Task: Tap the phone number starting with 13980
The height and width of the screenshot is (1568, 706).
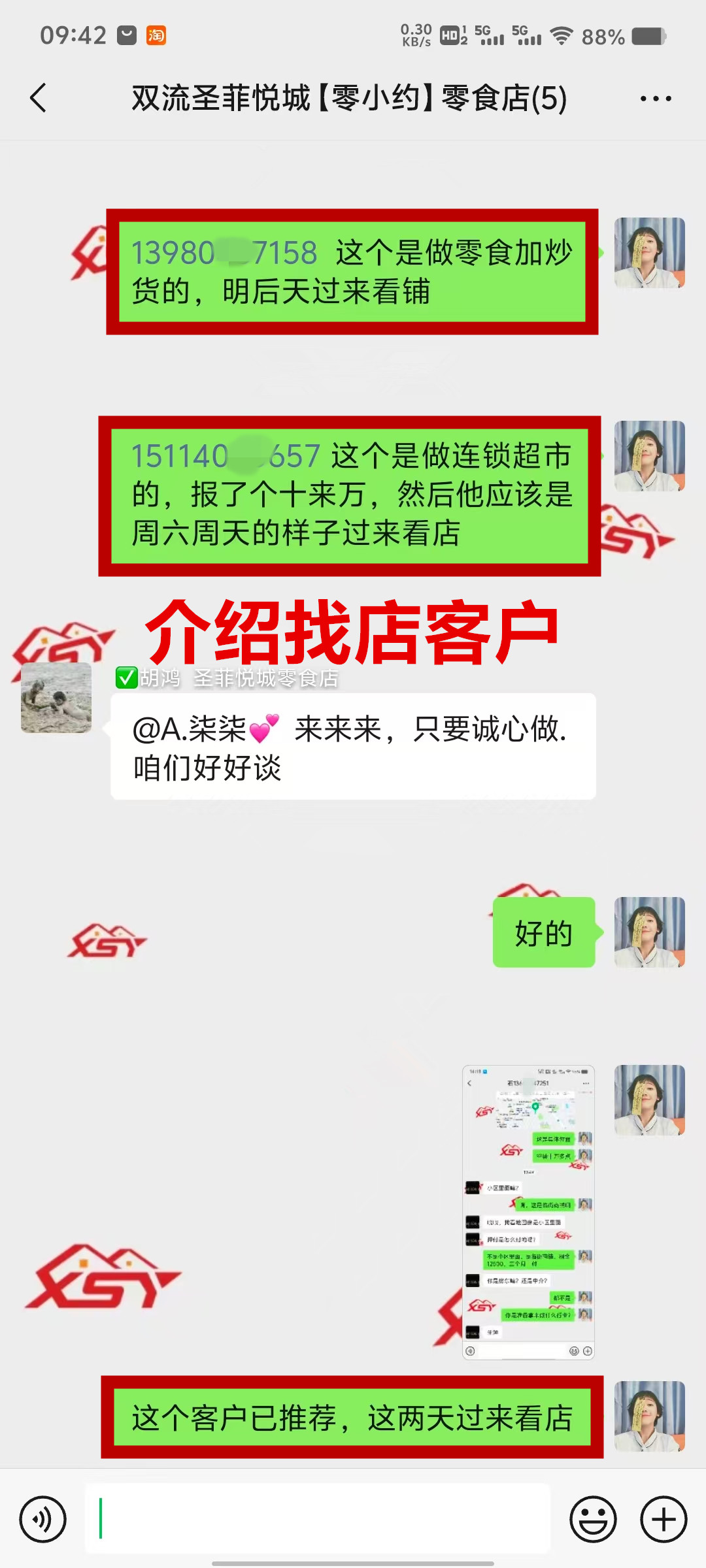Action: 224,253
